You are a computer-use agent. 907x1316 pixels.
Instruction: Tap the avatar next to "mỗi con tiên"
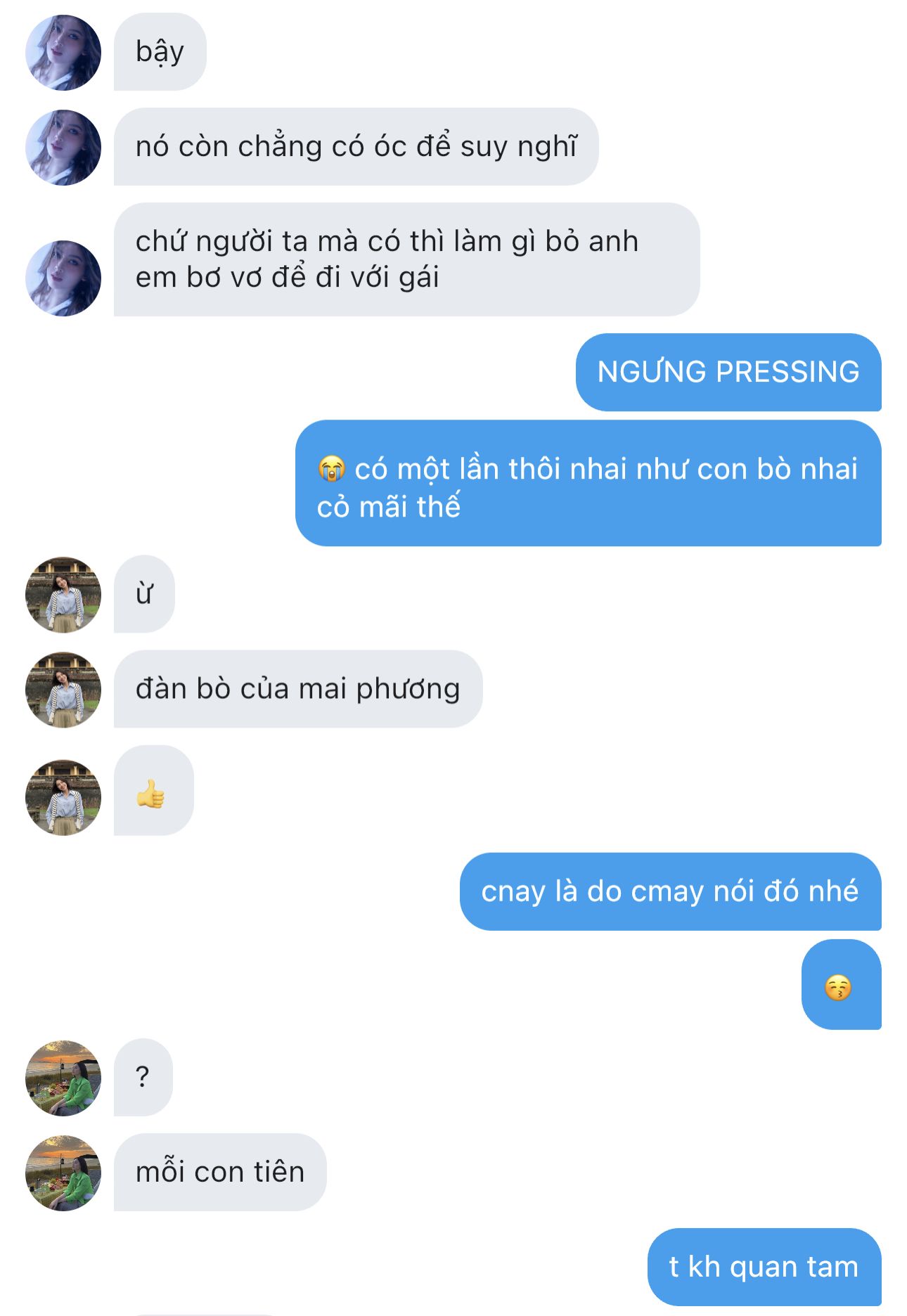(x=63, y=1173)
